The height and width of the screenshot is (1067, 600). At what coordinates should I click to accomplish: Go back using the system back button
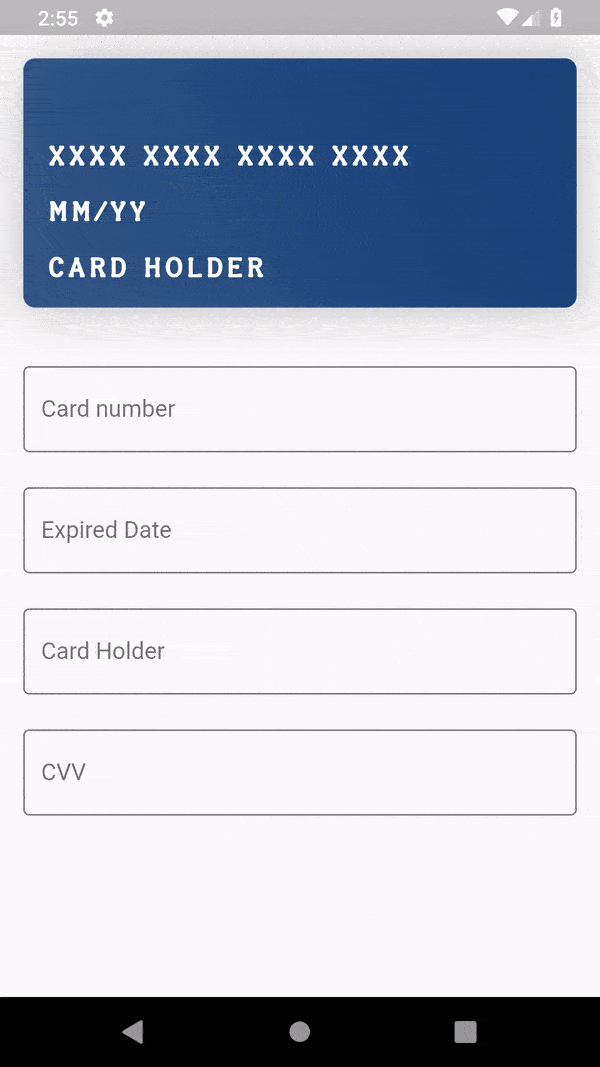[133, 1032]
